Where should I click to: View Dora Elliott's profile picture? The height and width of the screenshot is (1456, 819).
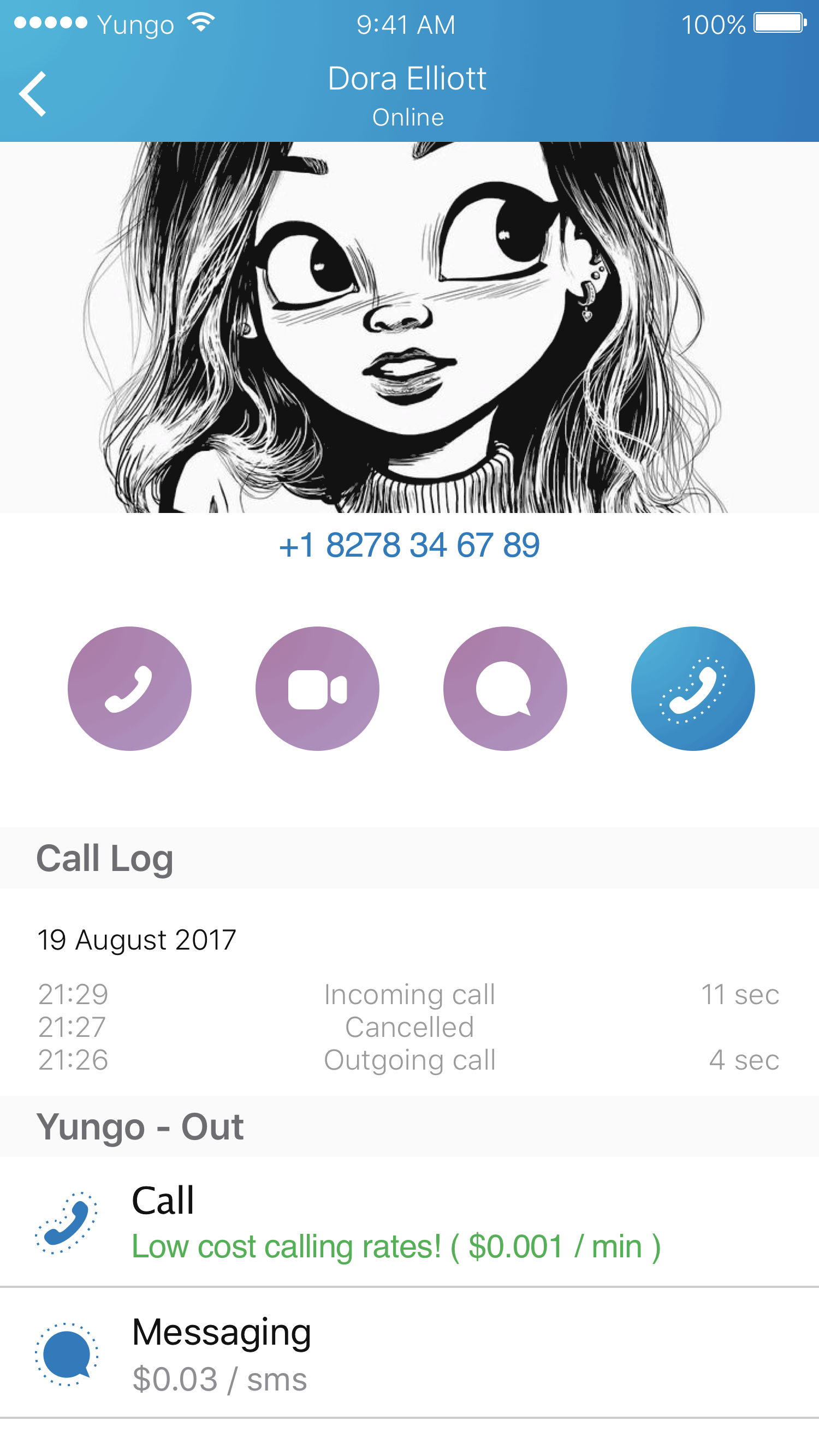point(409,328)
